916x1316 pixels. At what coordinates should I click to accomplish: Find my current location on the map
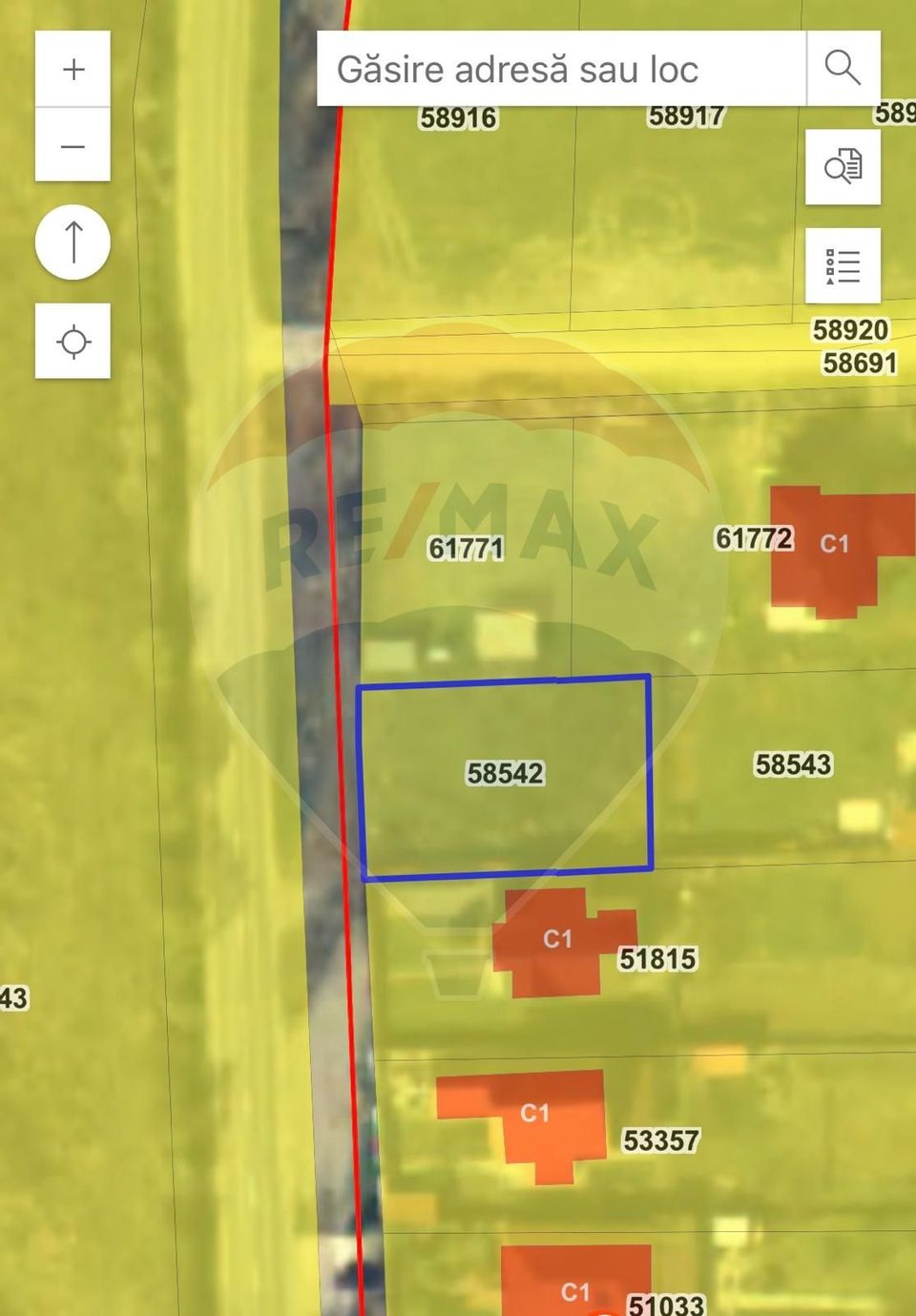(x=73, y=341)
